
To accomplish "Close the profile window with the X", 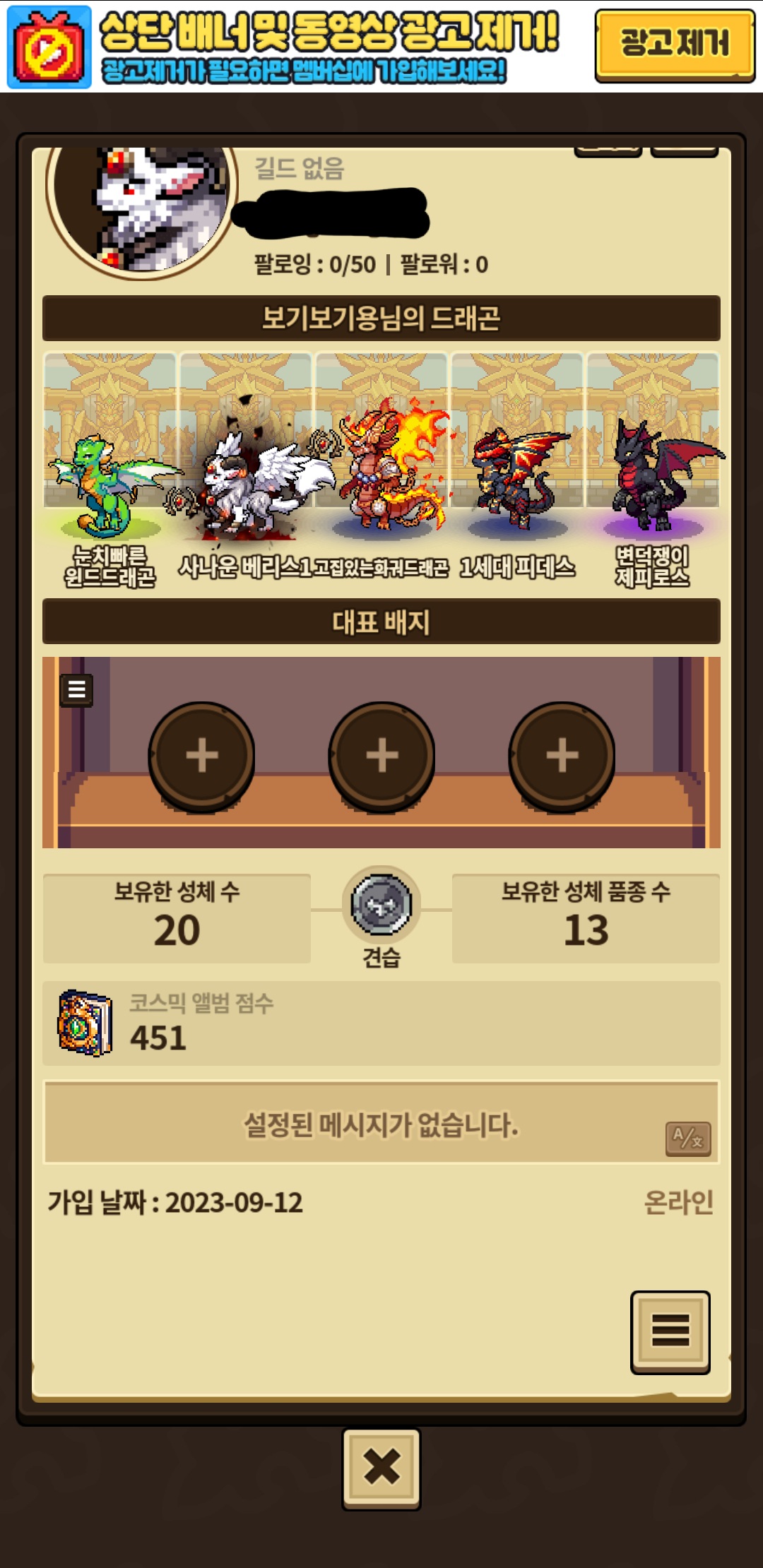I will pos(381,1468).
